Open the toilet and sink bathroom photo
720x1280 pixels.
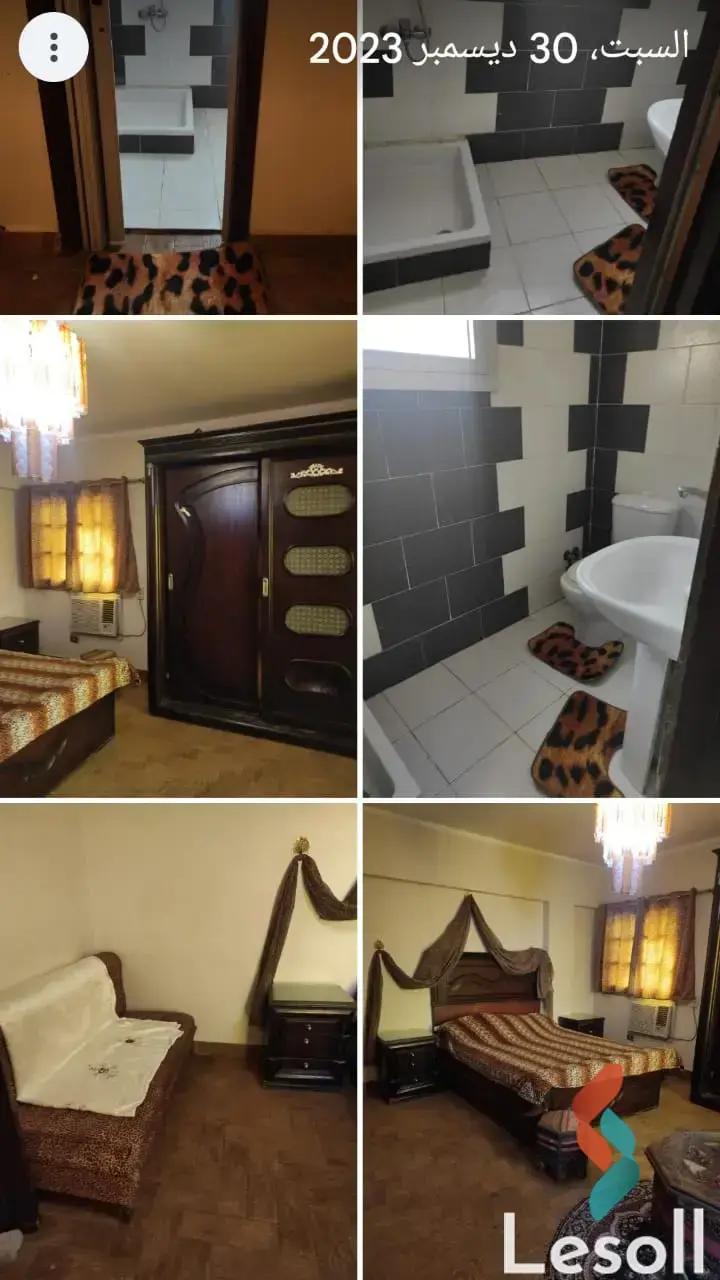pos(540,557)
